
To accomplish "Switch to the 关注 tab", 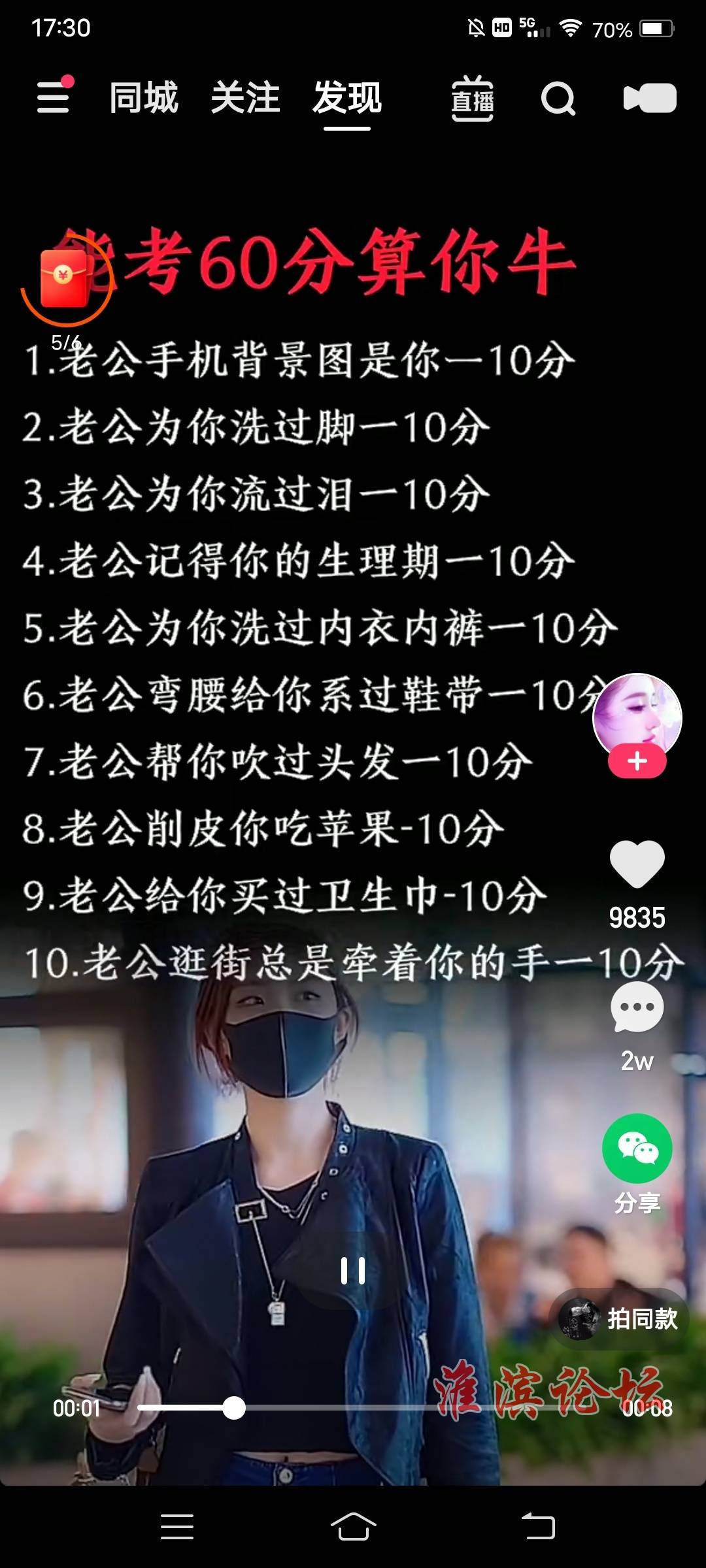I will point(245,98).
